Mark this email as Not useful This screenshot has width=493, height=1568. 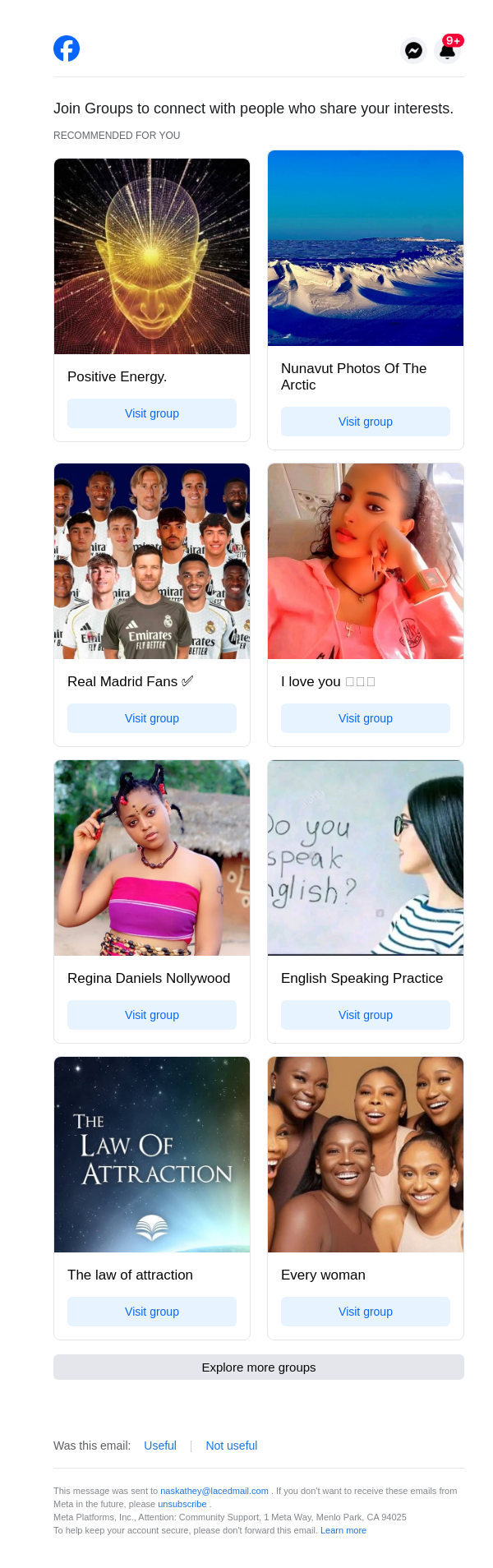(x=232, y=1446)
